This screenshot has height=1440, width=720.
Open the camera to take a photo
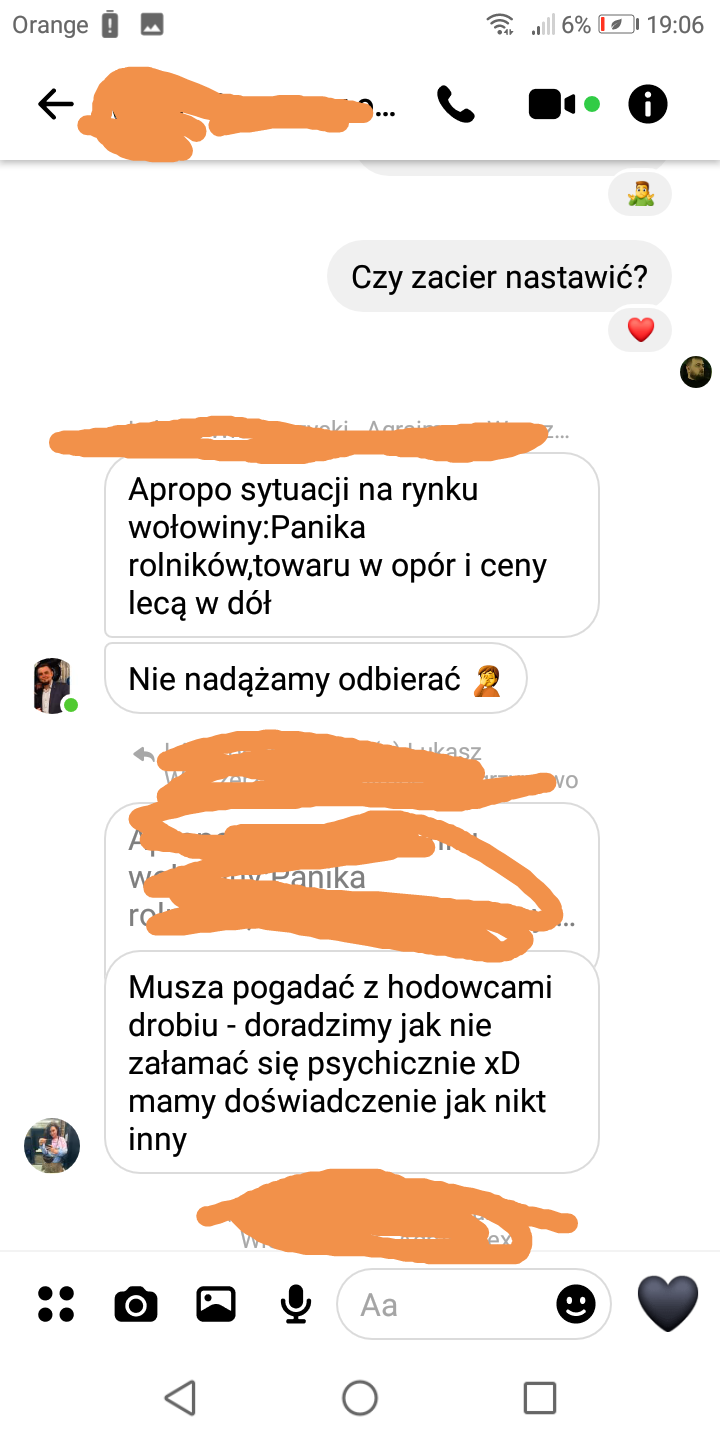pyautogui.click(x=136, y=1304)
